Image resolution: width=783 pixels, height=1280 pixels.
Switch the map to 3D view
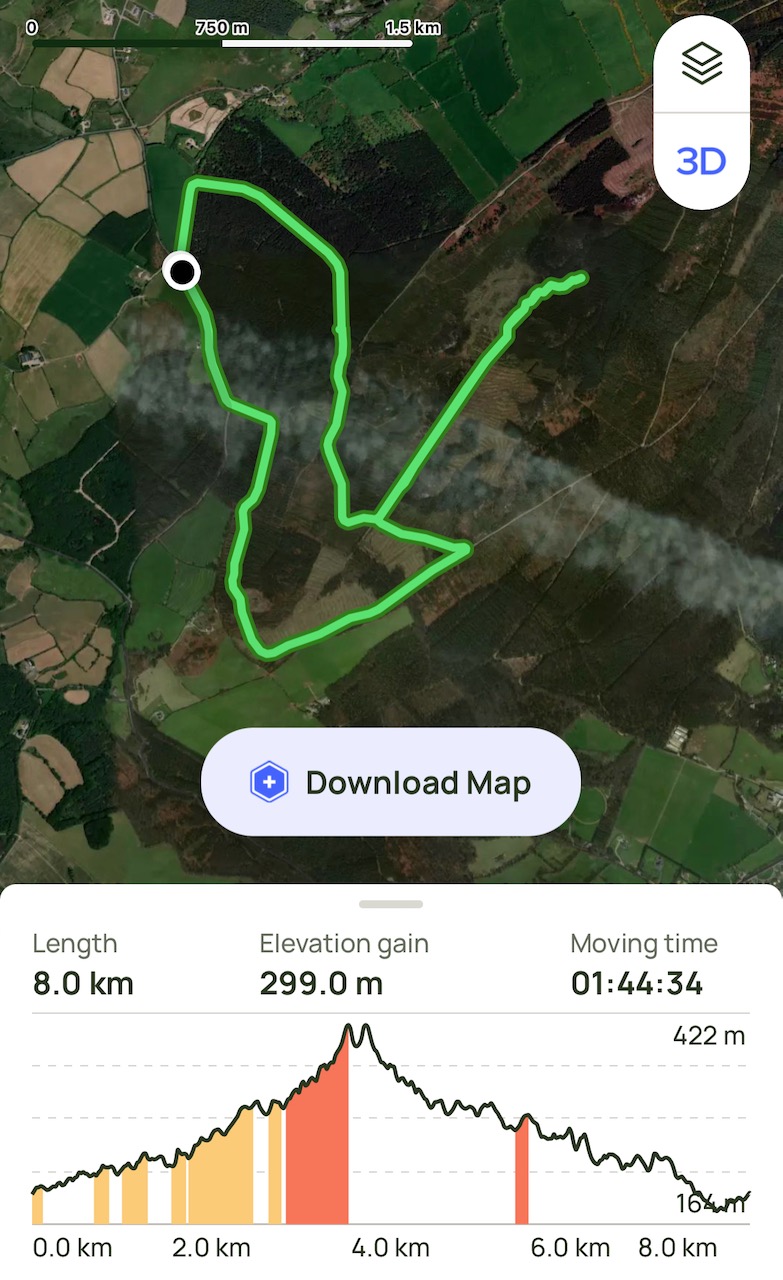coord(701,161)
